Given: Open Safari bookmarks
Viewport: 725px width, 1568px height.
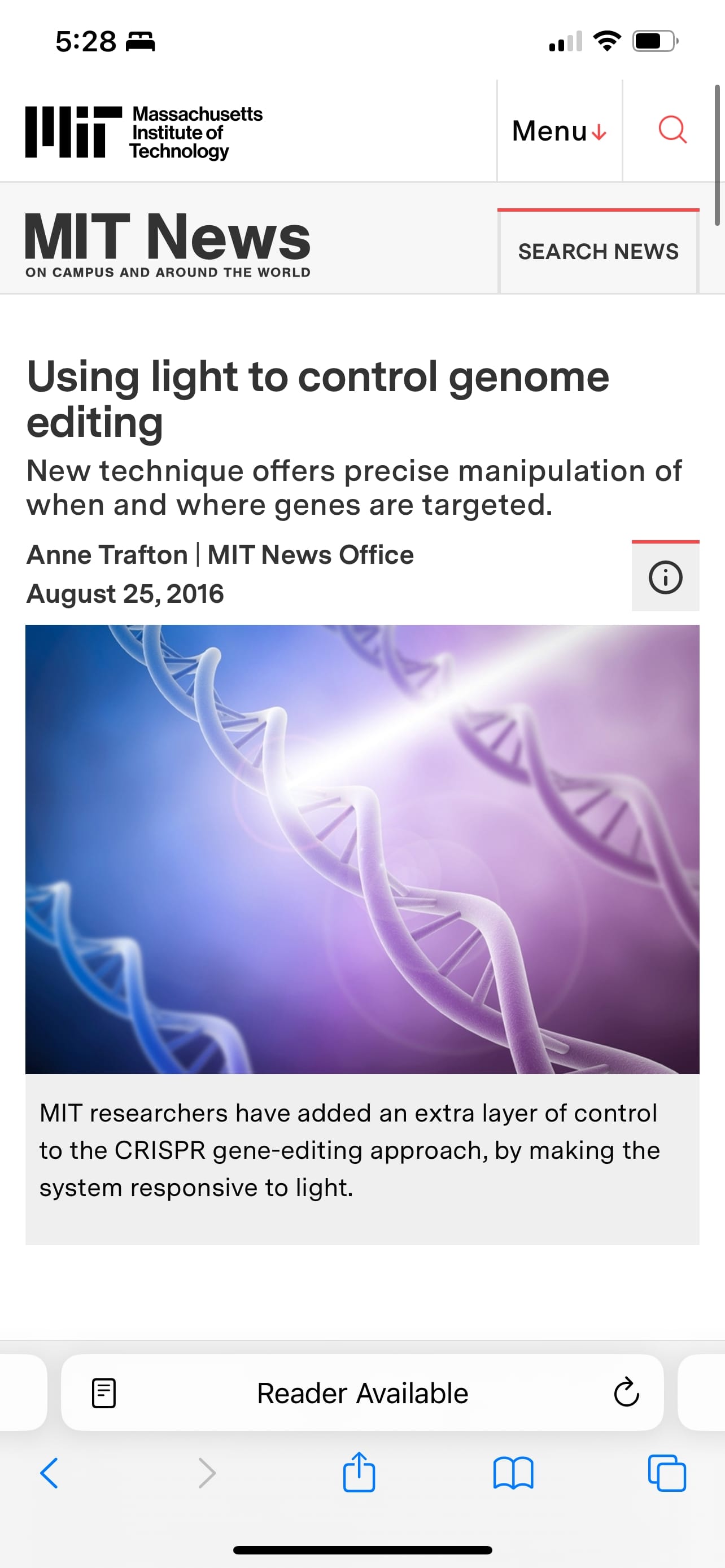Looking at the screenshot, I should (513, 1473).
